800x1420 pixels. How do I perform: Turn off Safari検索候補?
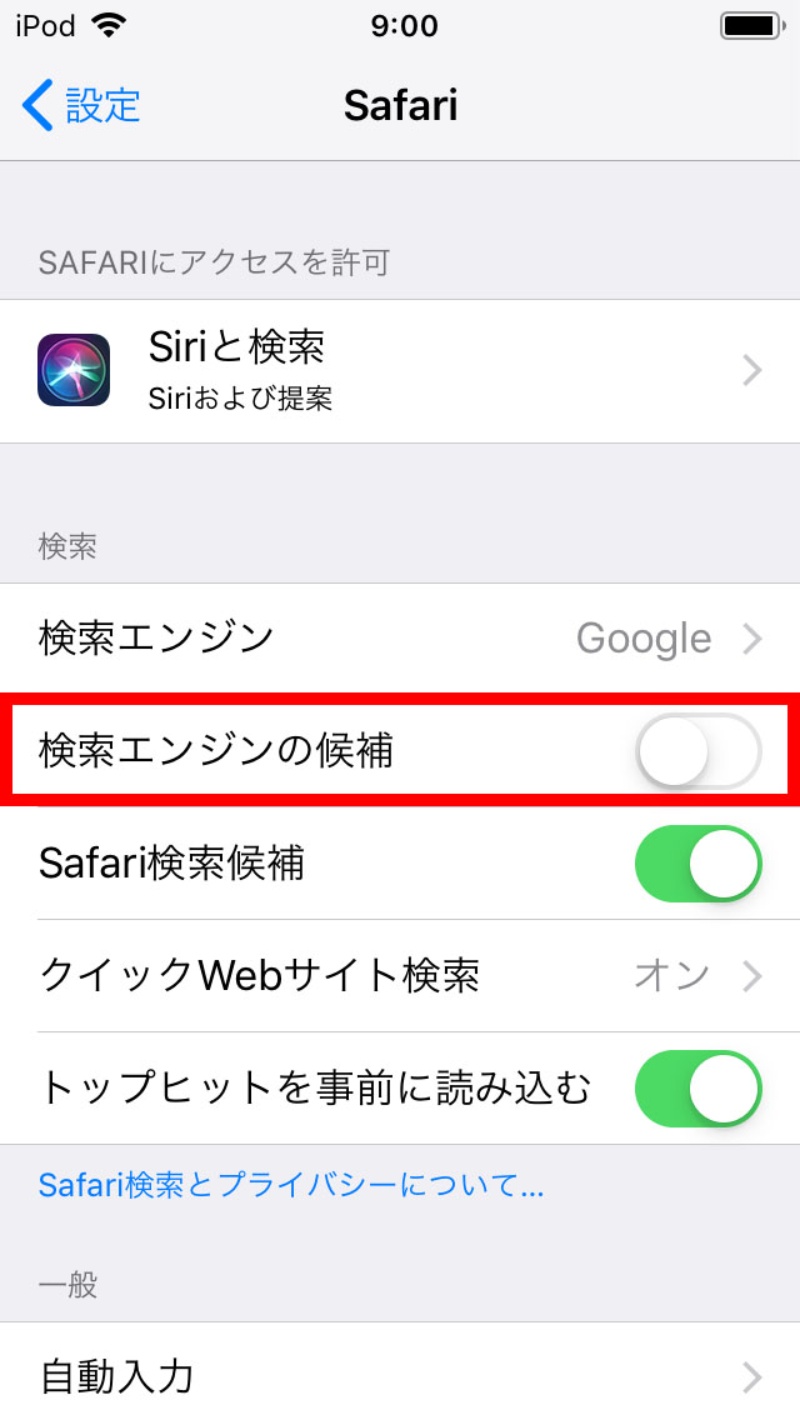(698, 863)
